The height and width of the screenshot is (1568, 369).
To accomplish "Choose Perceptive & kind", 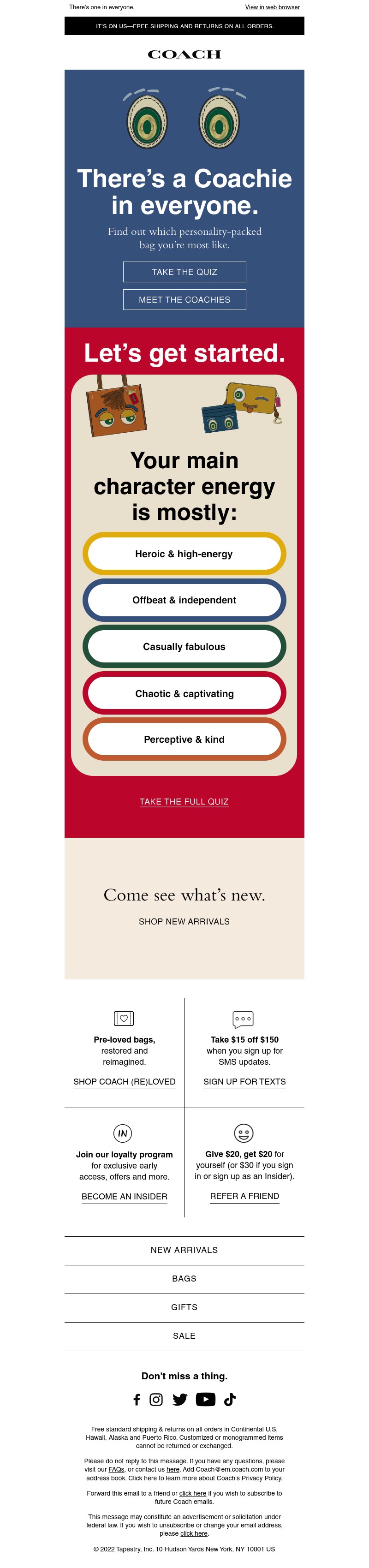I will click(x=184, y=739).
